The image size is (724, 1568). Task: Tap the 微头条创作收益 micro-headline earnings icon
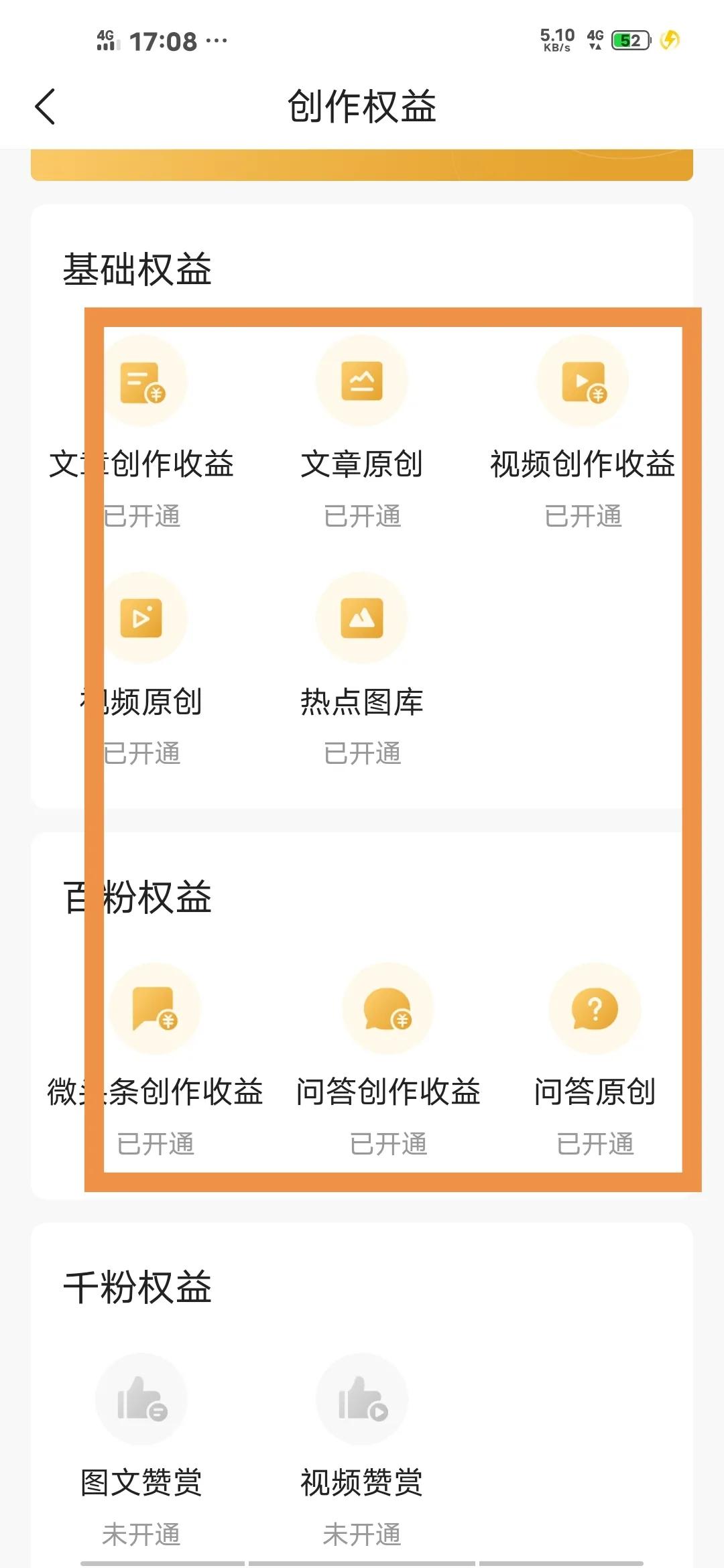(156, 1009)
